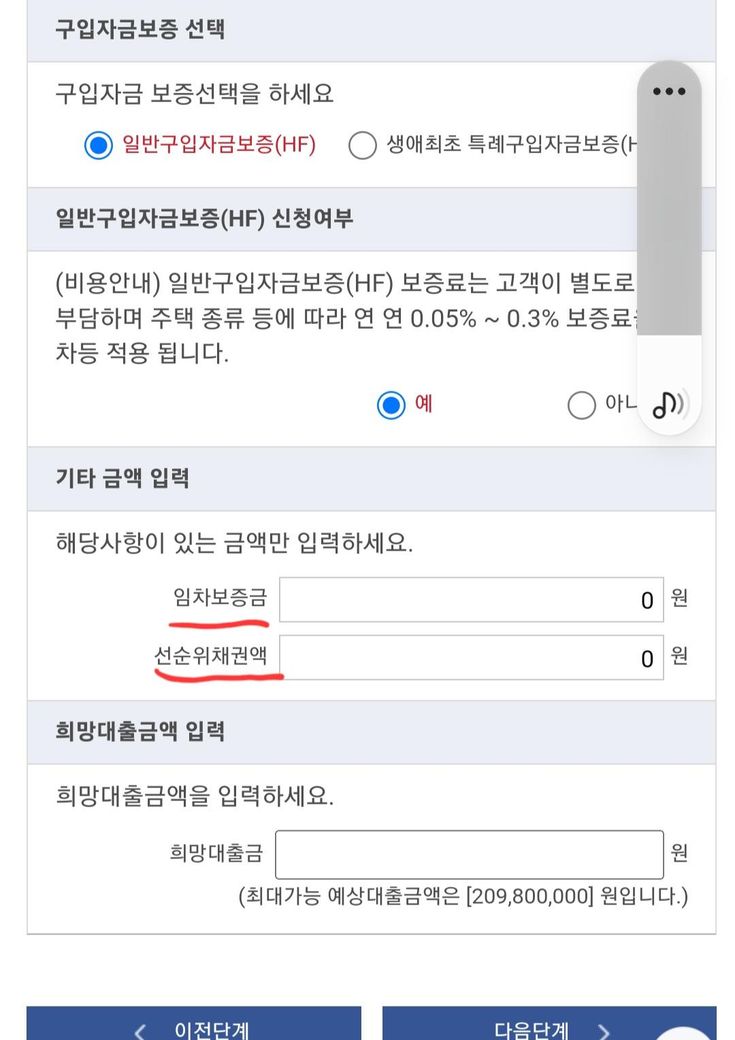Tap the 임차보증금 amount field
The height and width of the screenshot is (1040, 735).
pyautogui.click(x=470, y=599)
